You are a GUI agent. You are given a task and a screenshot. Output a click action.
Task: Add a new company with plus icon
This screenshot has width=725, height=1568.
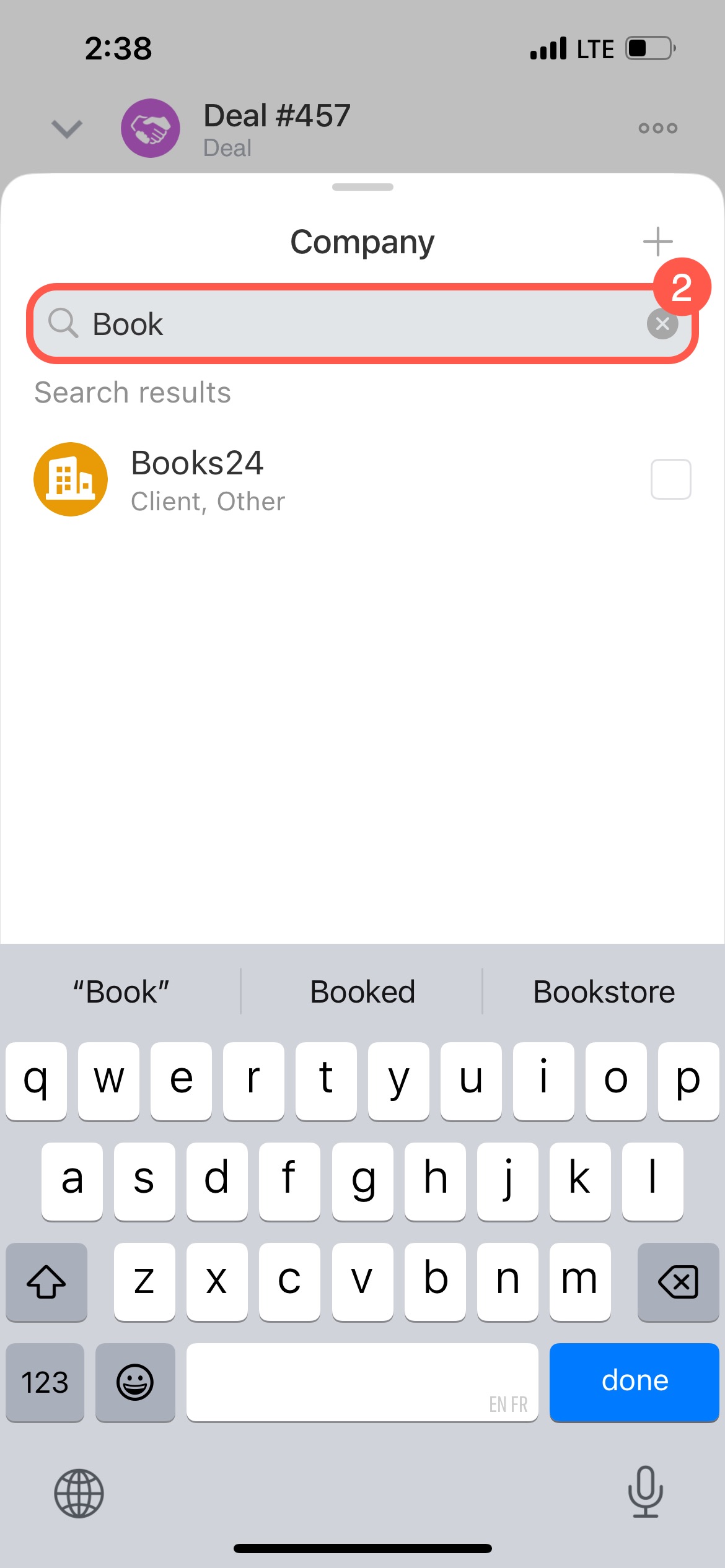click(x=657, y=242)
